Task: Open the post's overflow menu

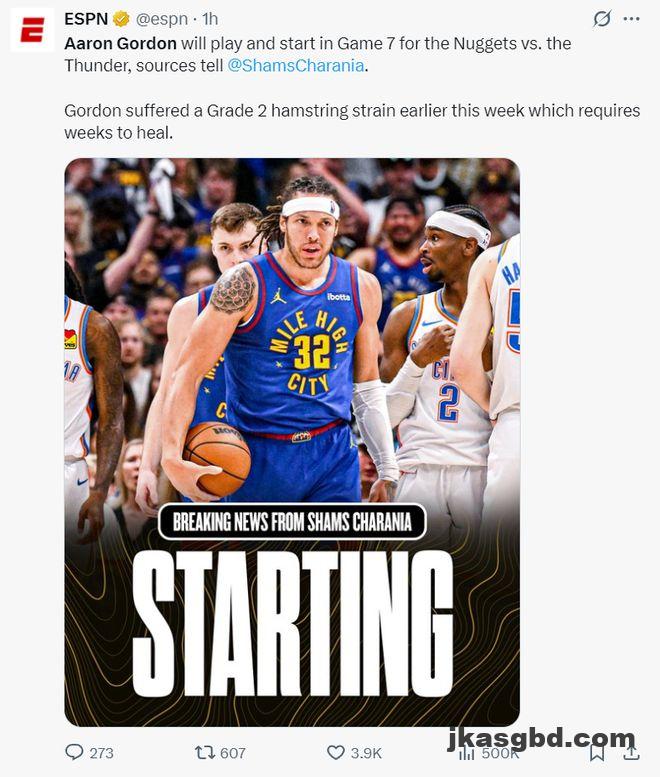Action: tap(630, 19)
